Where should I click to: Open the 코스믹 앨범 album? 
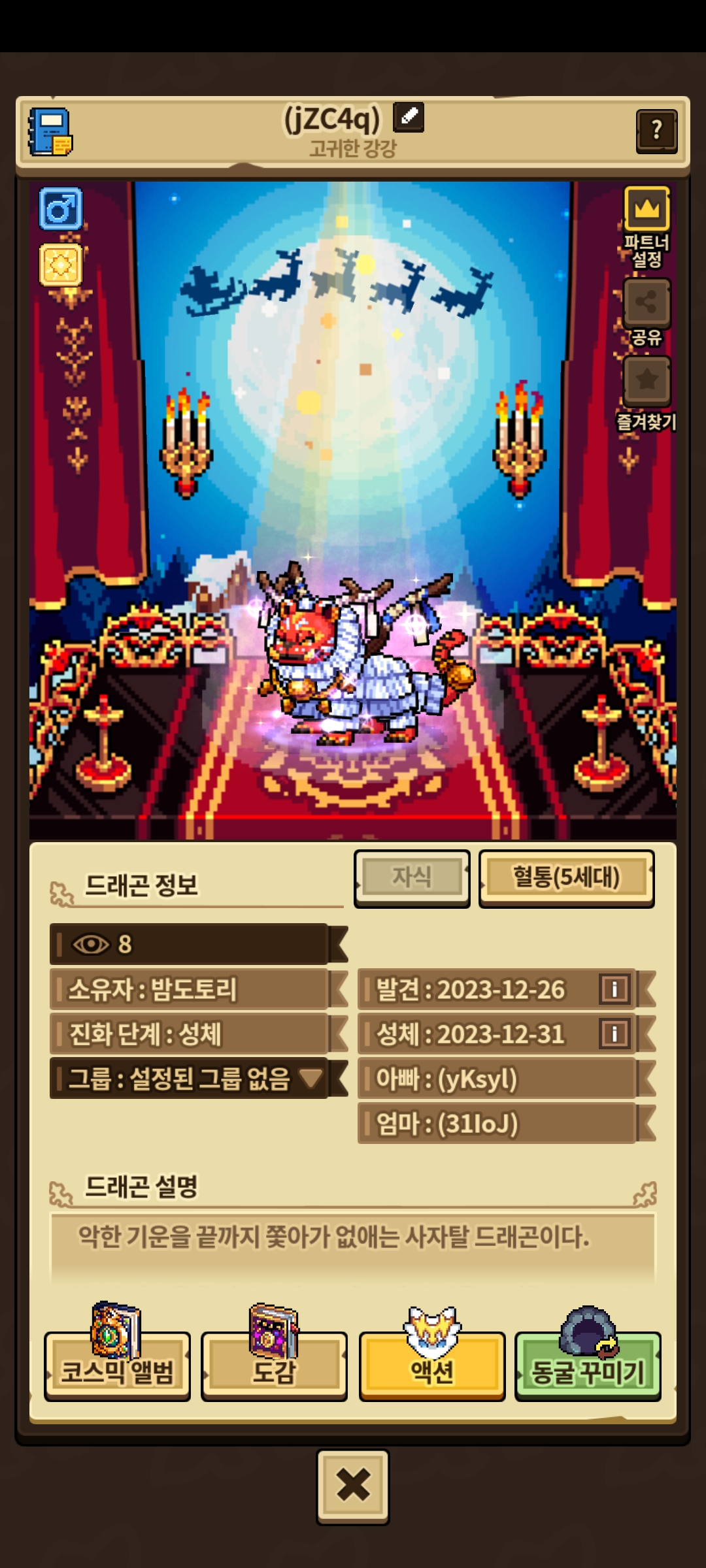(117, 1365)
